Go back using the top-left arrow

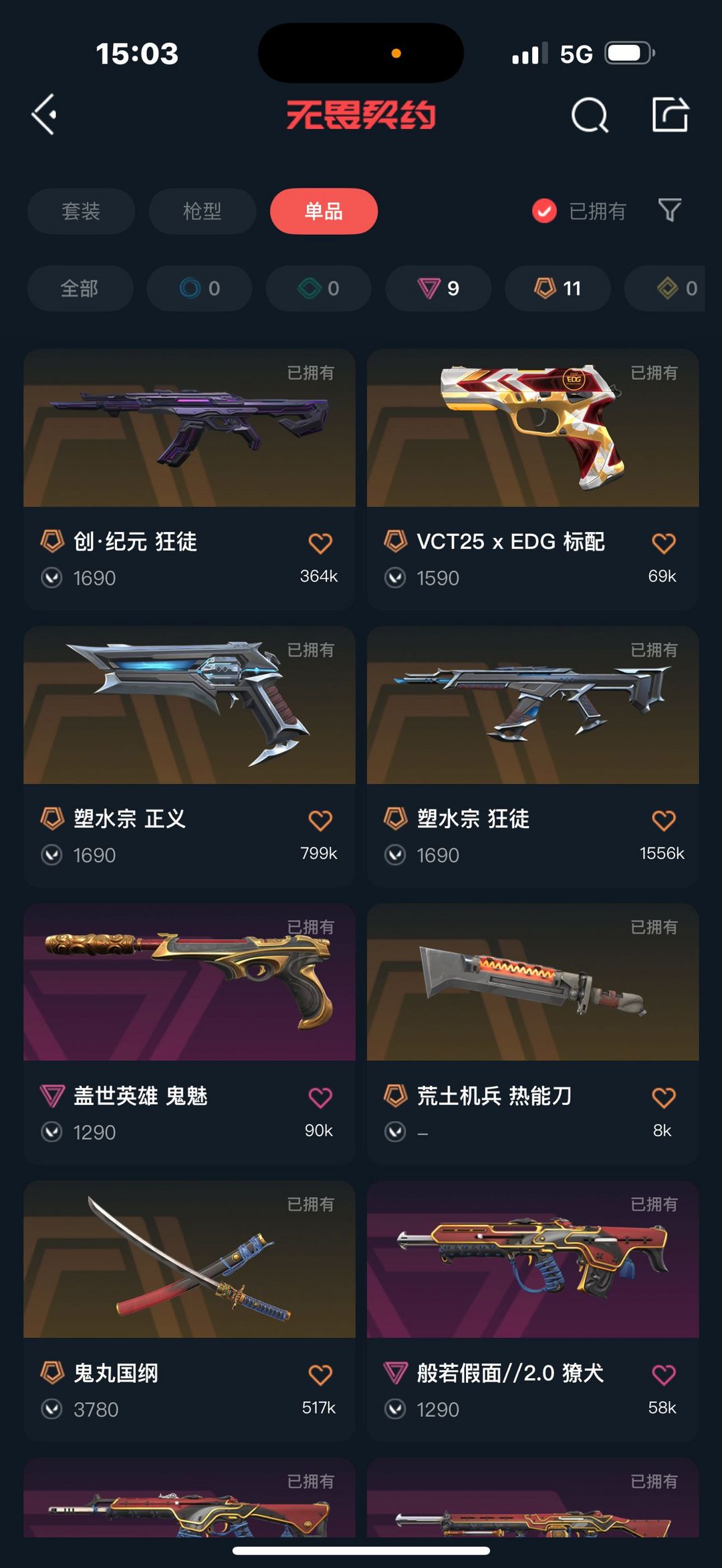pos(44,115)
